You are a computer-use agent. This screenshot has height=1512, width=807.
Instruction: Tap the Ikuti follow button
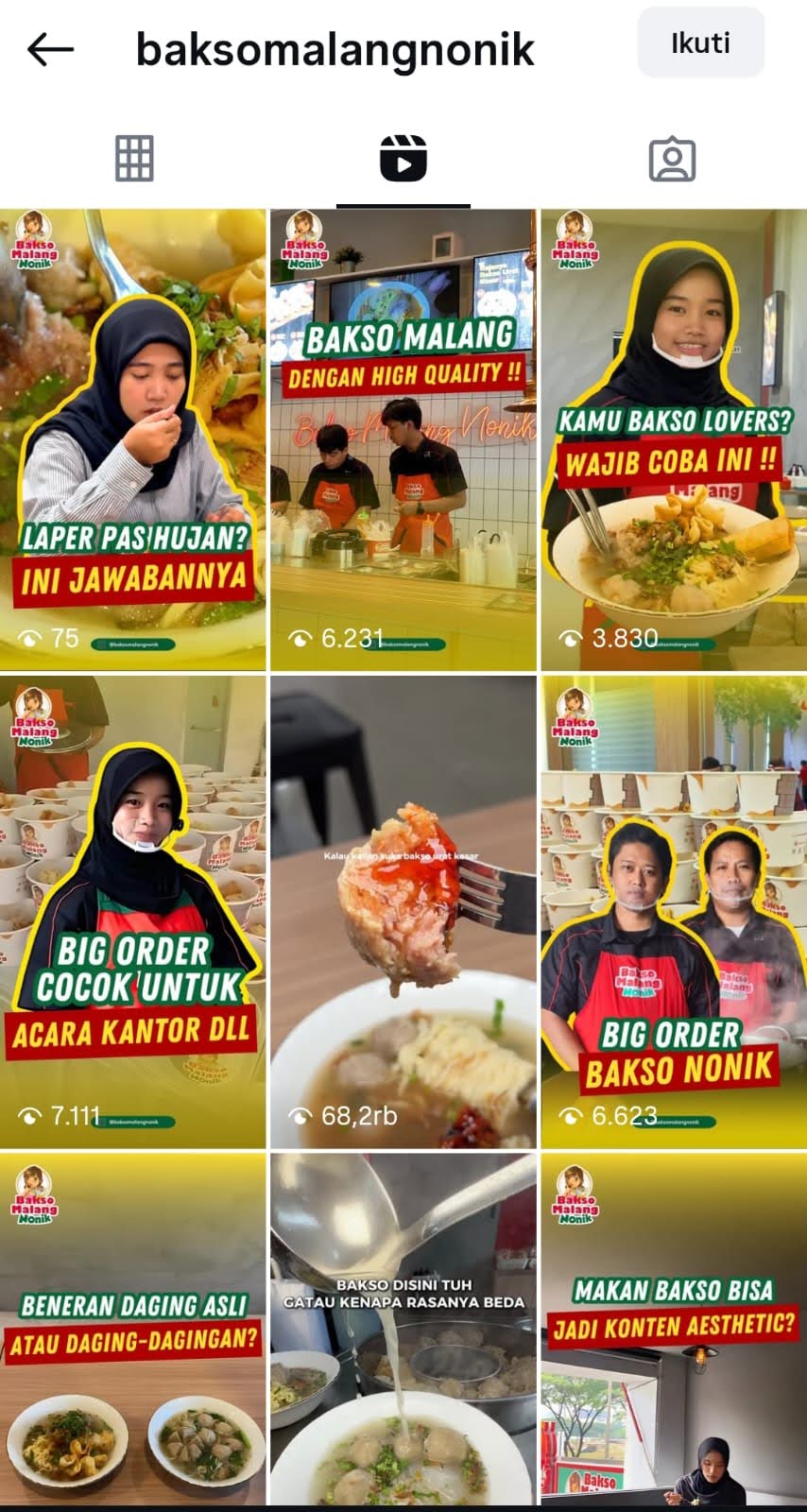[x=700, y=43]
